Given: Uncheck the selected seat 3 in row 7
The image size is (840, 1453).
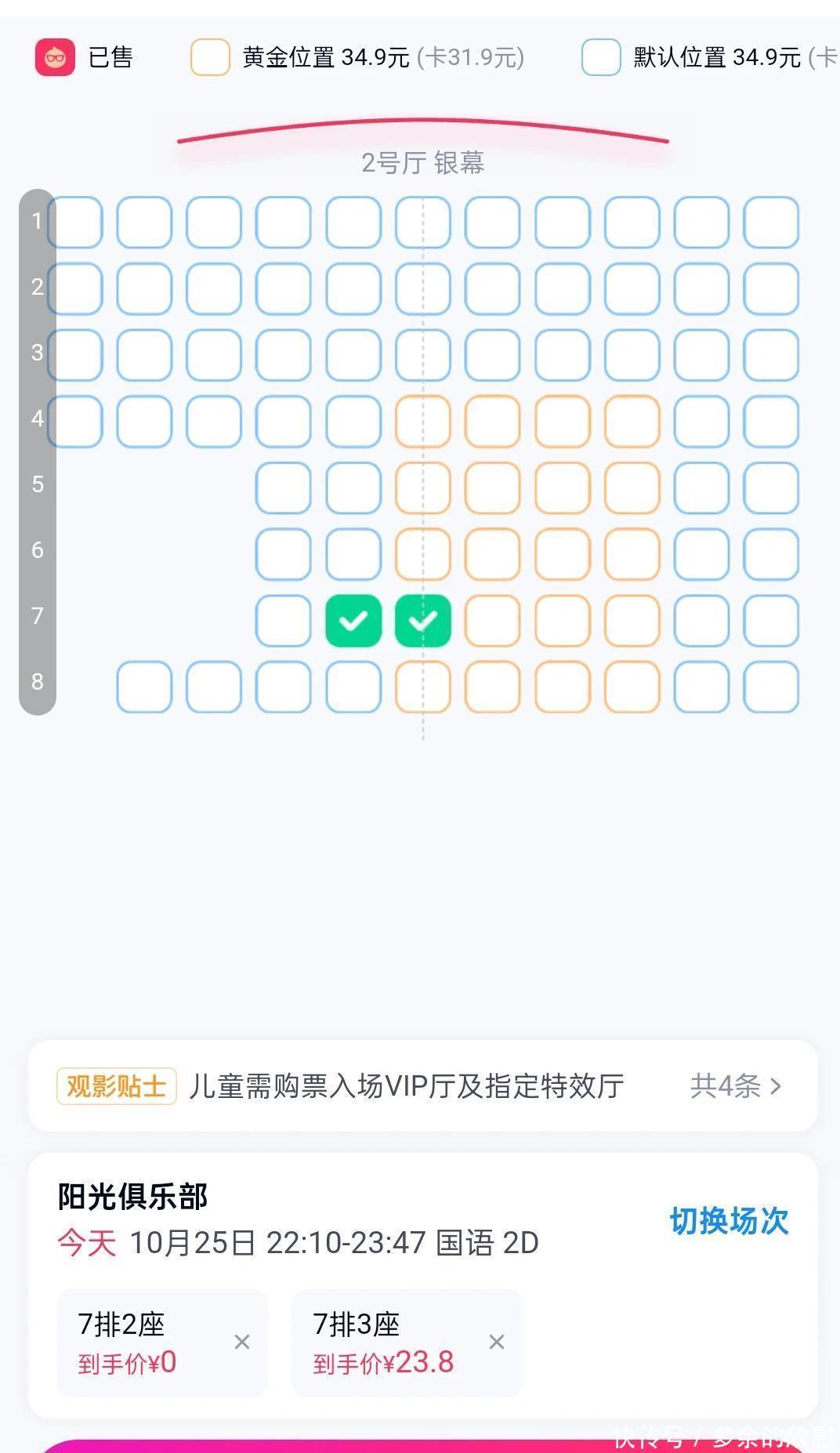Looking at the screenshot, I should [x=423, y=621].
